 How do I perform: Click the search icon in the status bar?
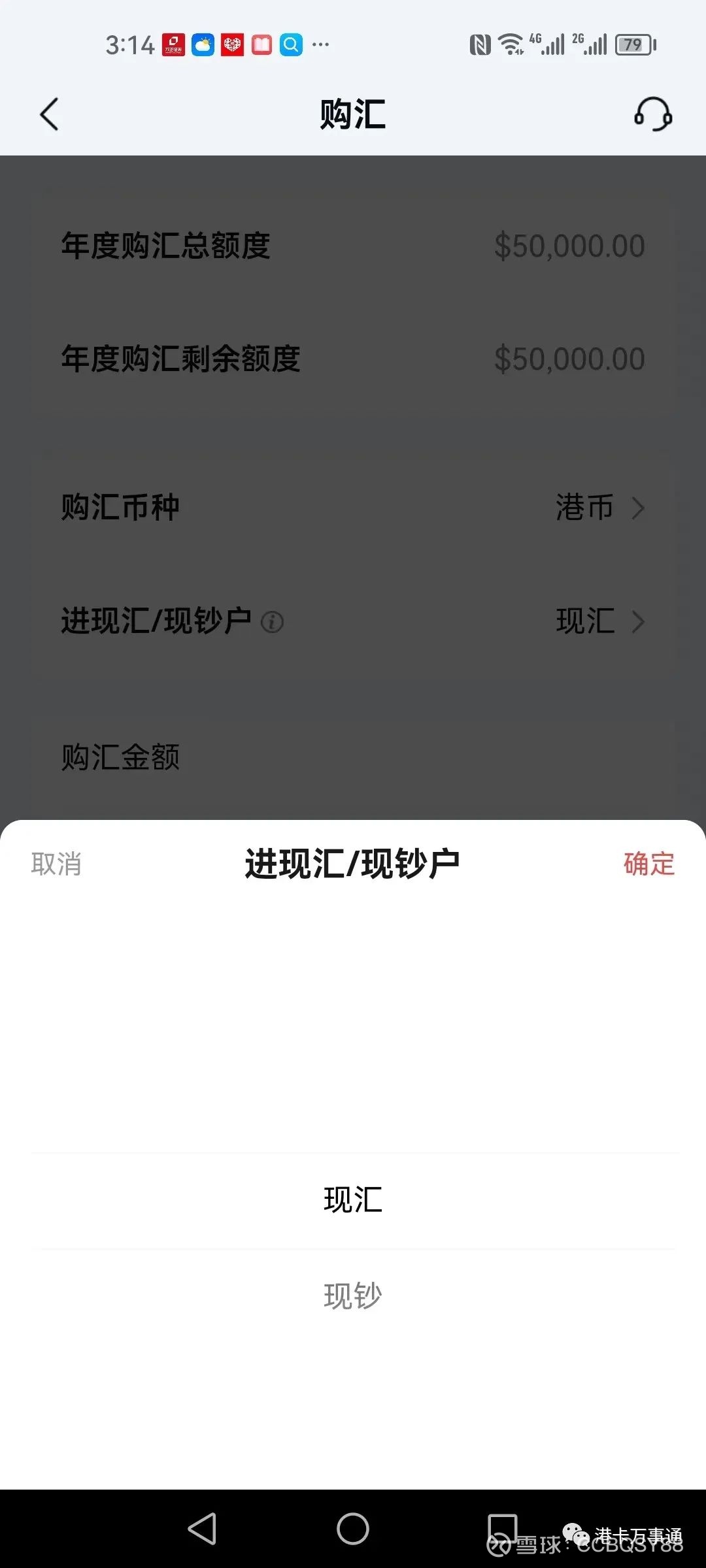pos(291,44)
